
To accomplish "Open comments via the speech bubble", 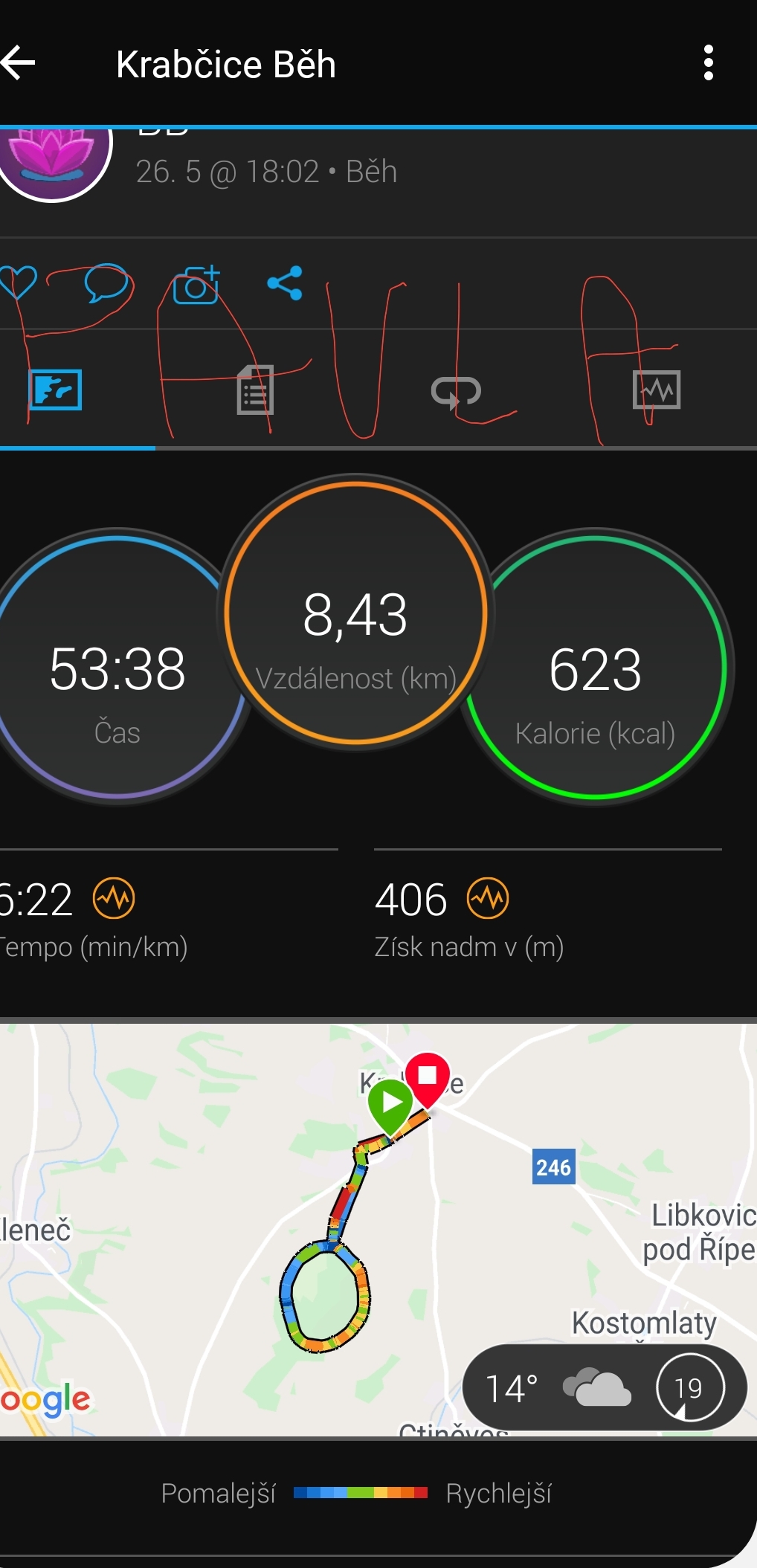I will tap(106, 283).
